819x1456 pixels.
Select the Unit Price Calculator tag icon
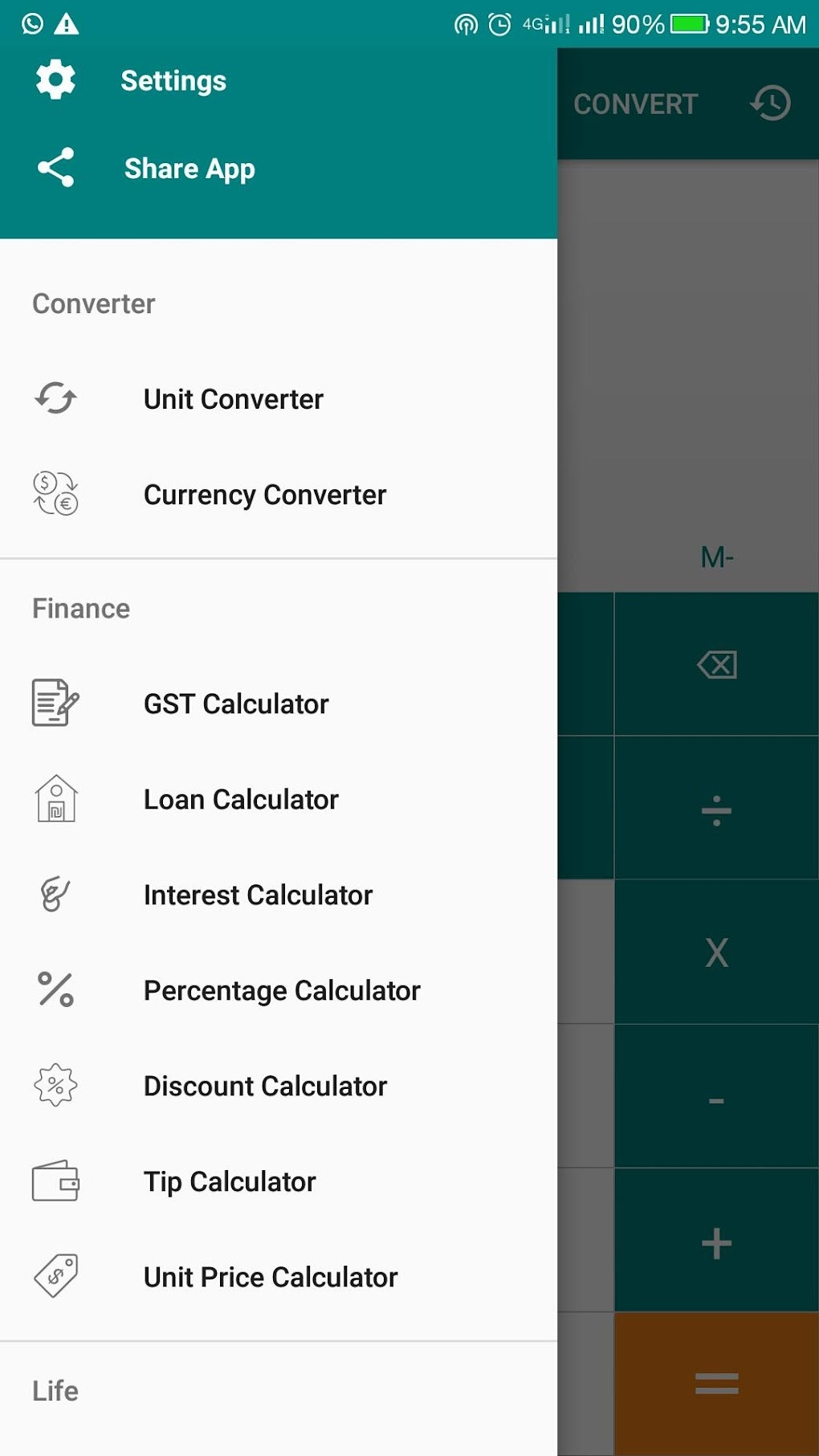pyautogui.click(x=55, y=1277)
